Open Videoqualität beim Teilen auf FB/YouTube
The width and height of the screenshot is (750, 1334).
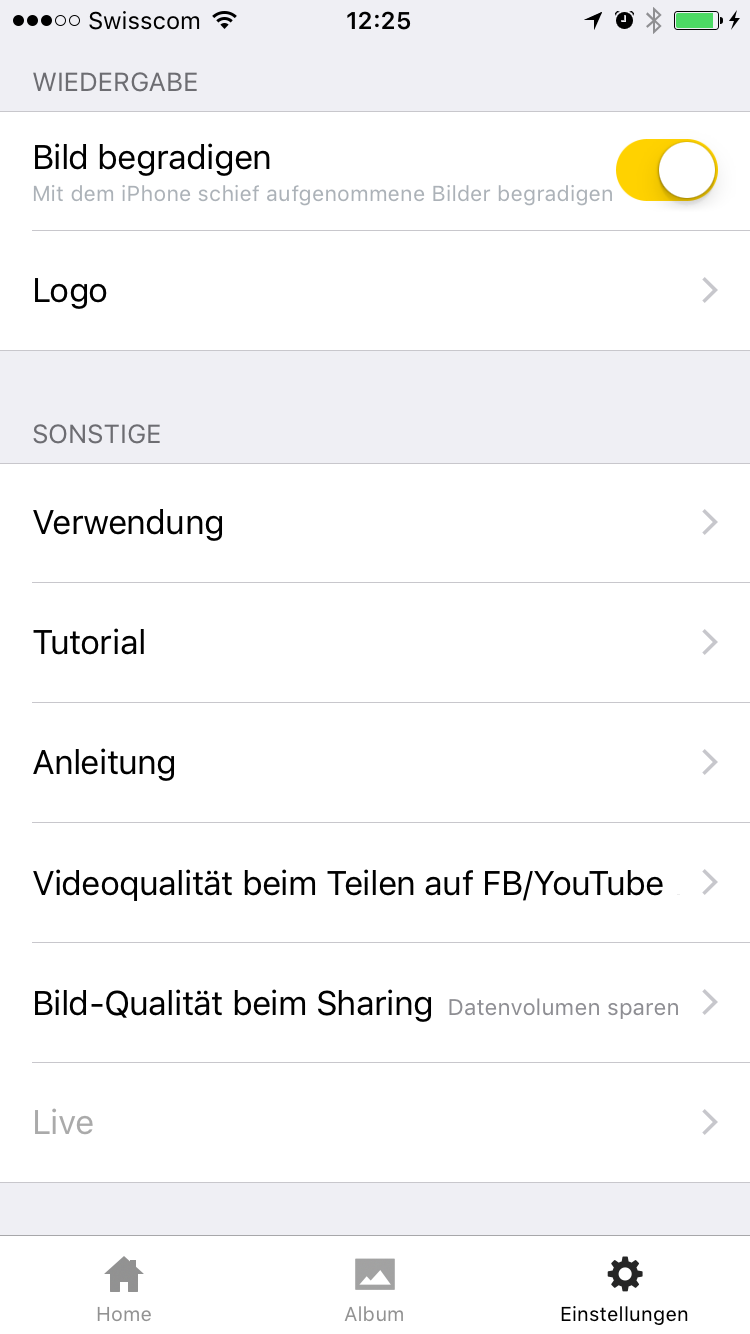[375, 883]
